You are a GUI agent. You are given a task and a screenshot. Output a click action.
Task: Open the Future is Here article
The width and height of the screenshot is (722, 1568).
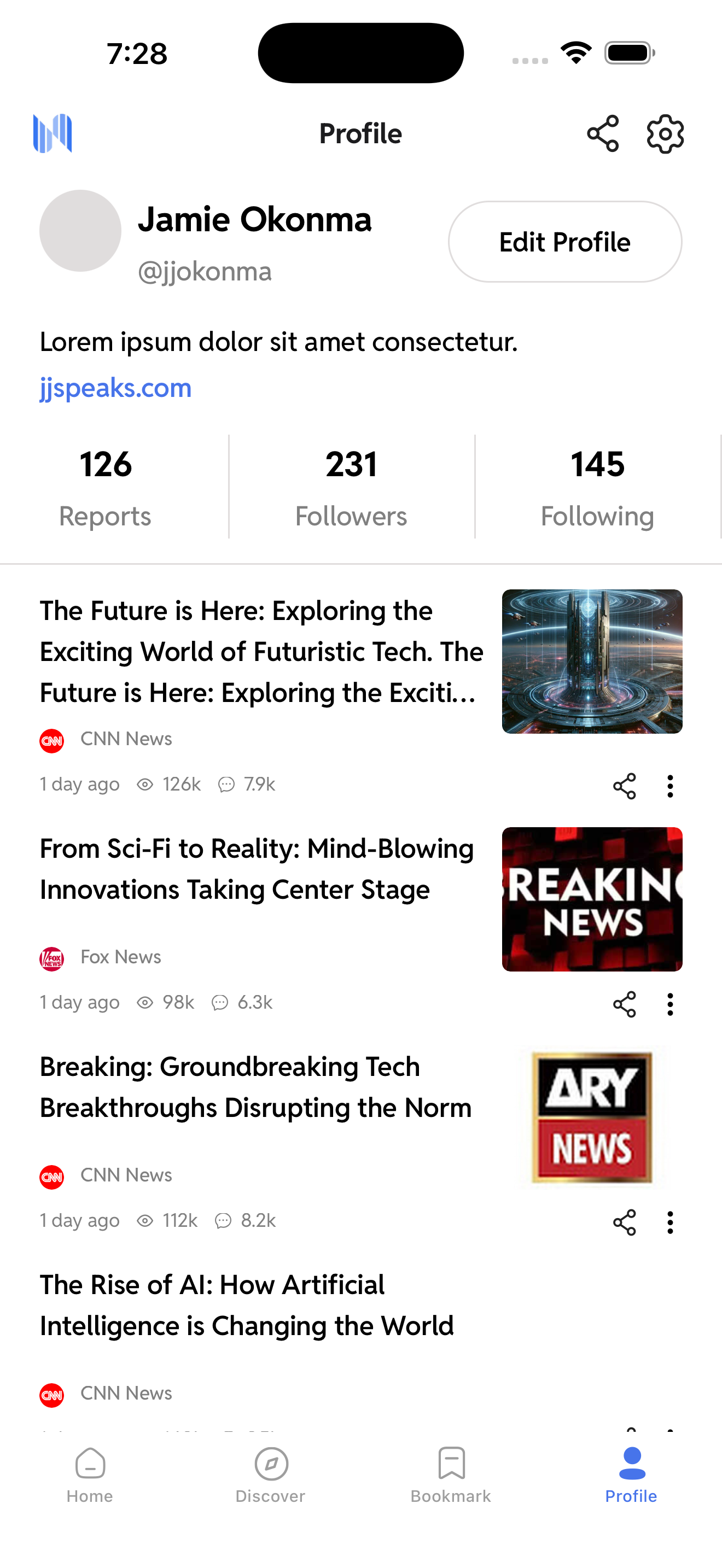(262, 651)
